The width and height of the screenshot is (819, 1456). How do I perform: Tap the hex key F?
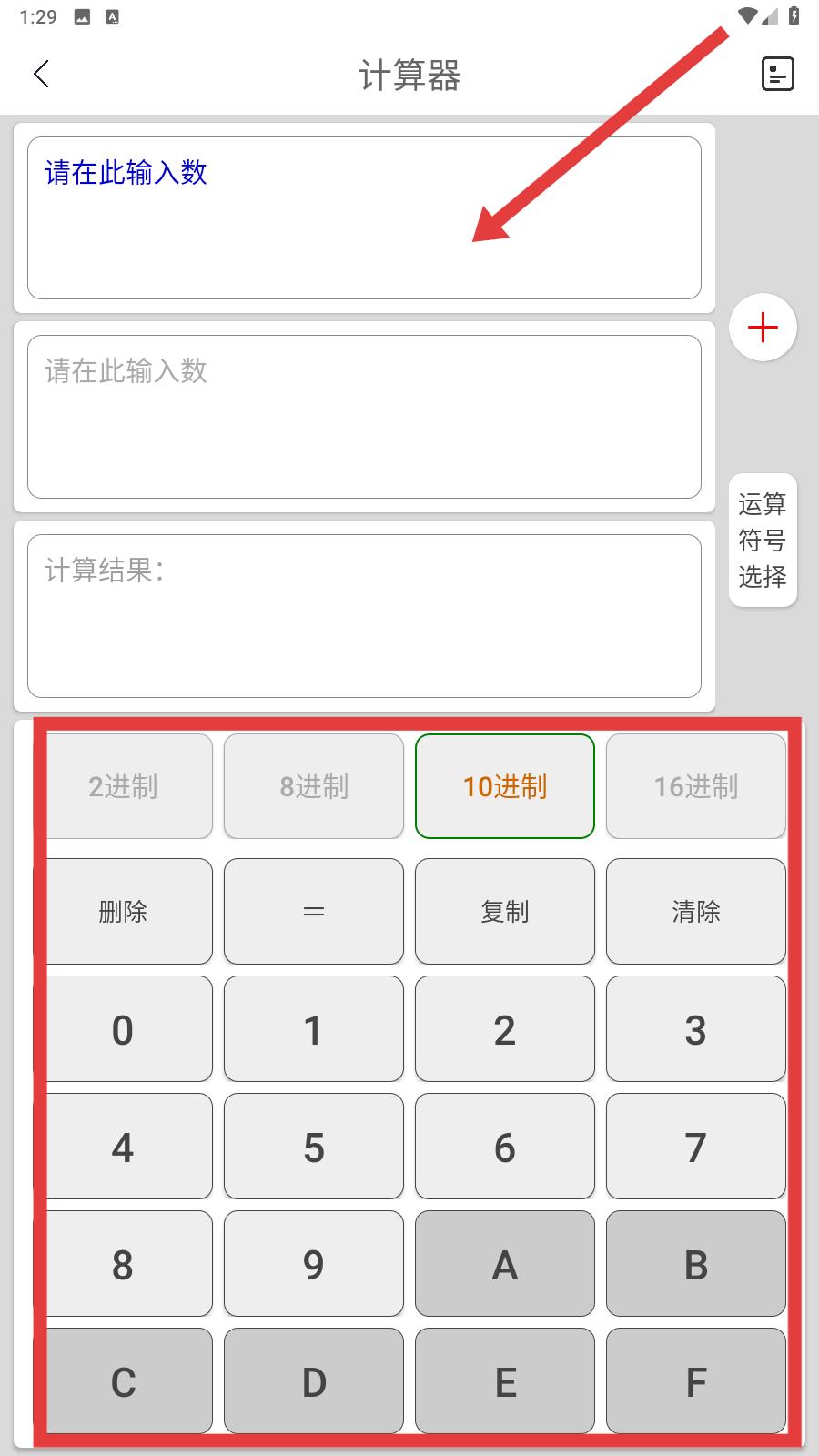pyautogui.click(x=696, y=1381)
